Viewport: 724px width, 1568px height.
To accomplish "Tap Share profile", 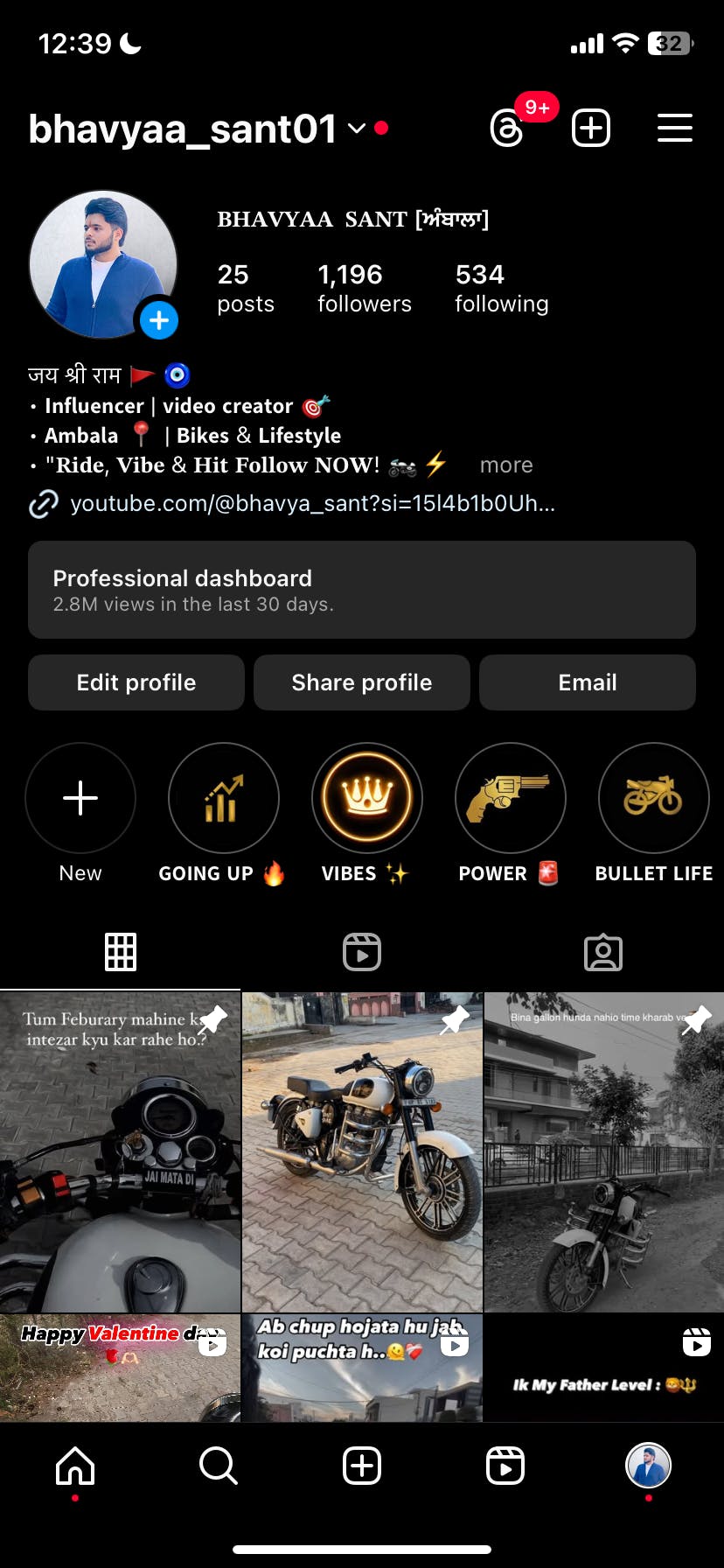I will point(362,682).
